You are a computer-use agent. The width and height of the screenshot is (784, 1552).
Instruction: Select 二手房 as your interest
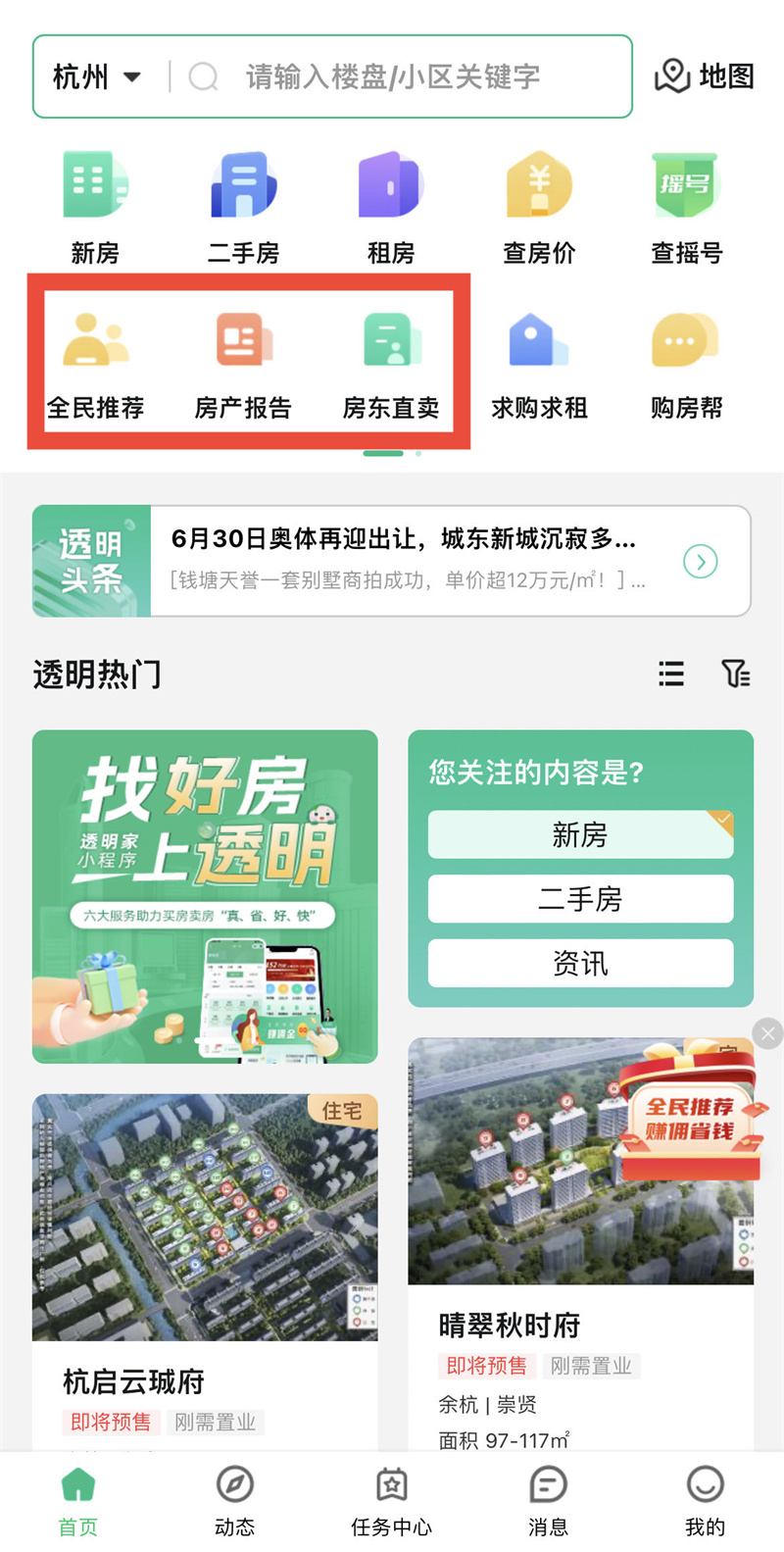click(580, 899)
